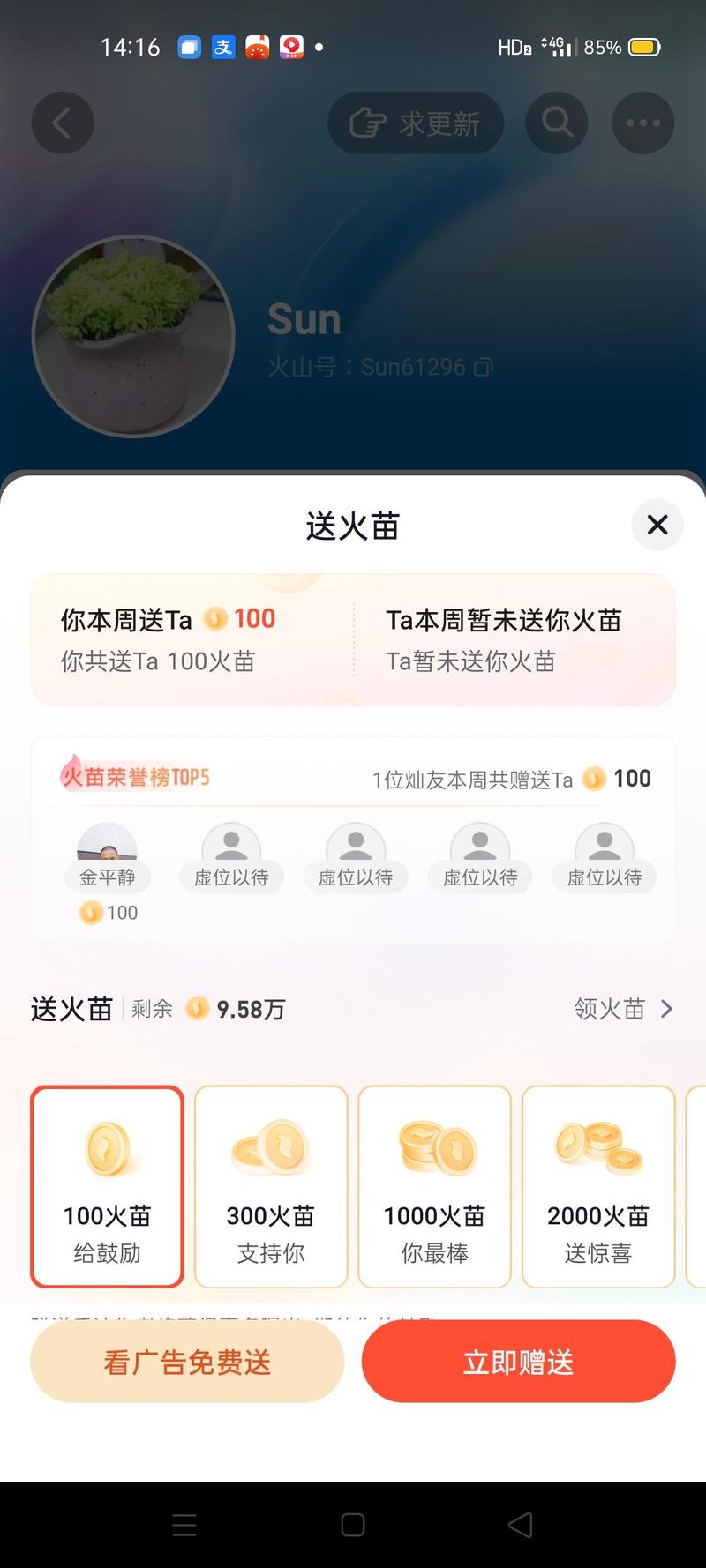Open the three-dot more options icon
The image size is (706, 1568).
point(642,123)
